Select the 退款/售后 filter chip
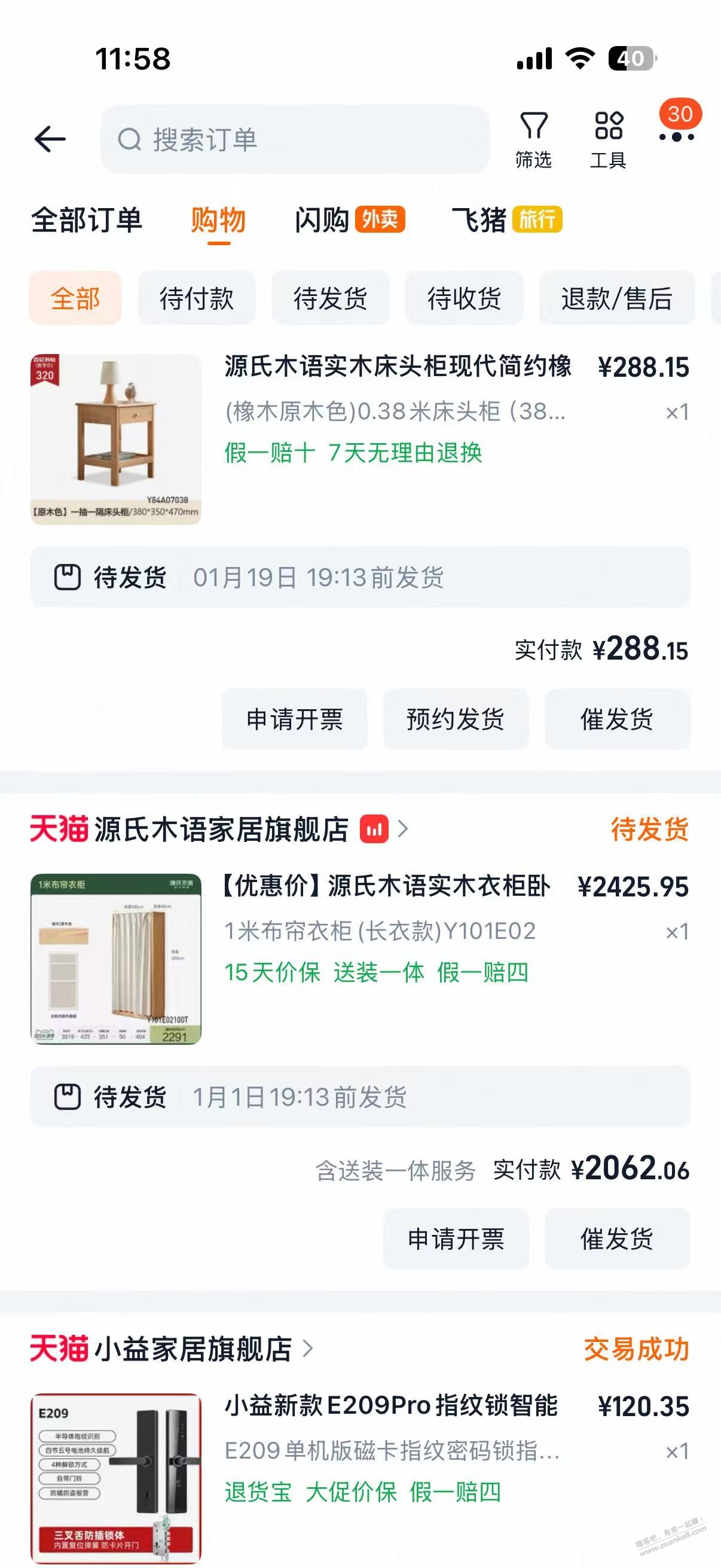The height and width of the screenshot is (1568, 721). pyautogui.click(x=616, y=298)
